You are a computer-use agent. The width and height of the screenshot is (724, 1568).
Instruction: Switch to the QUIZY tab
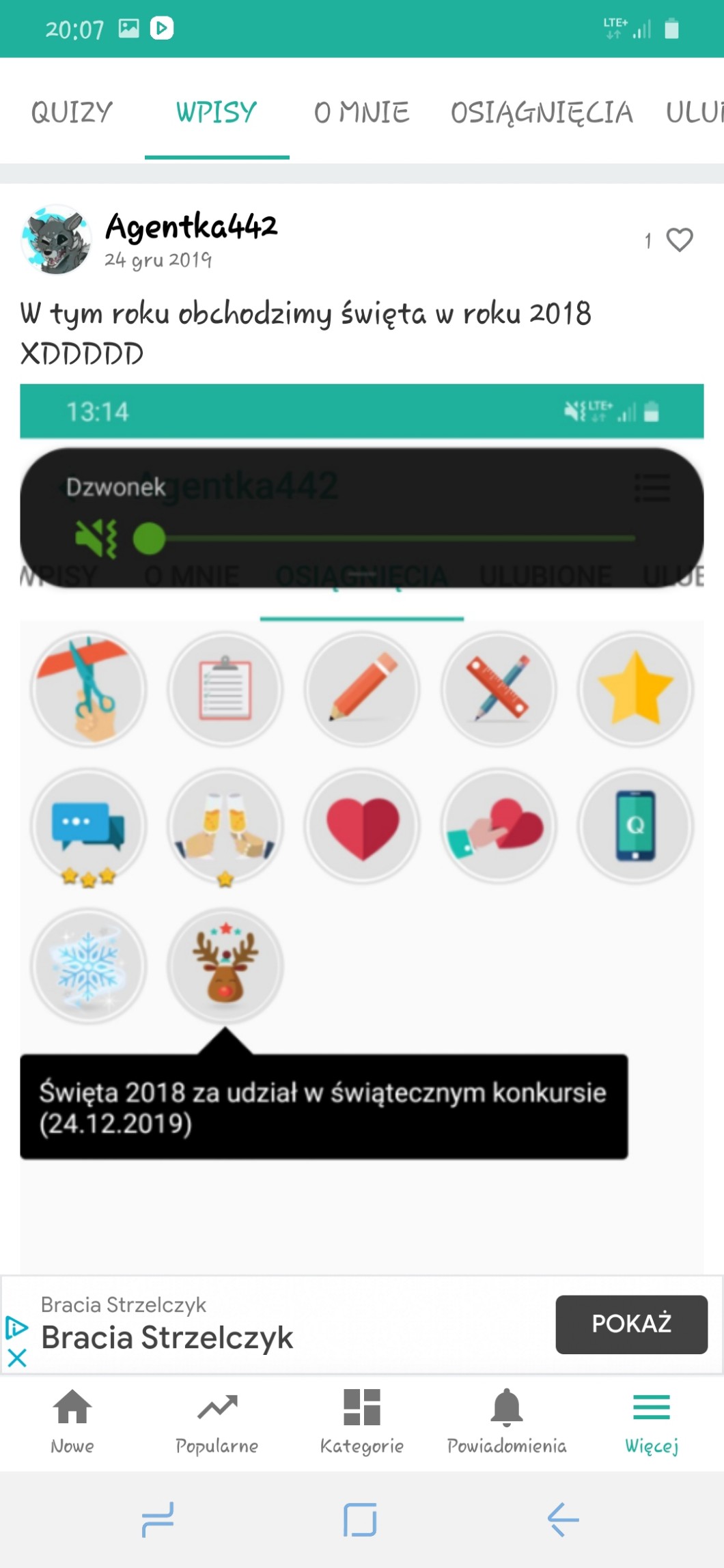(x=72, y=111)
